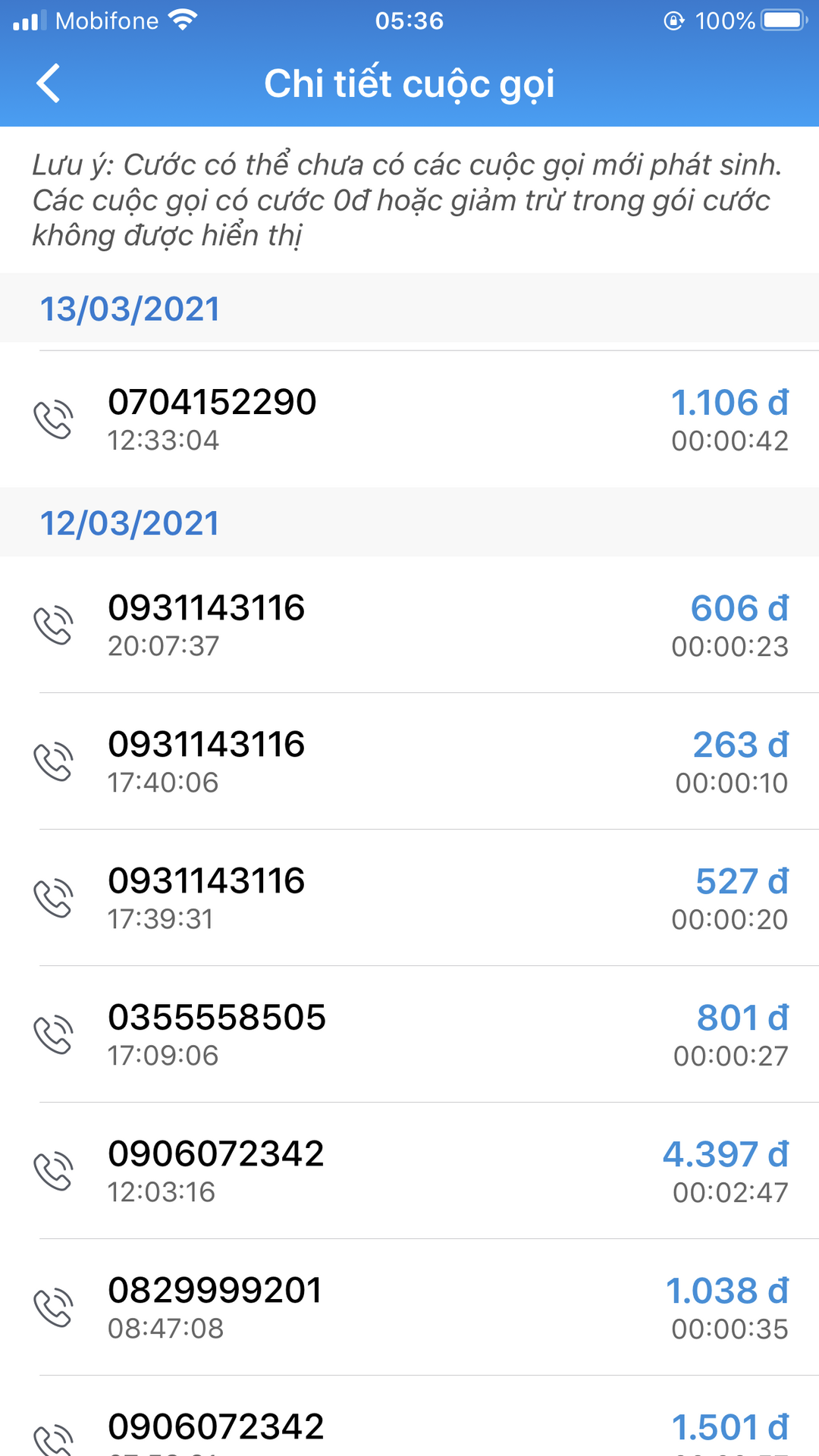This screenshot has height=1456, width=819.
Task: Tap the 0906072342 call costing 4.397 đ
Action: click(409, 1171)
